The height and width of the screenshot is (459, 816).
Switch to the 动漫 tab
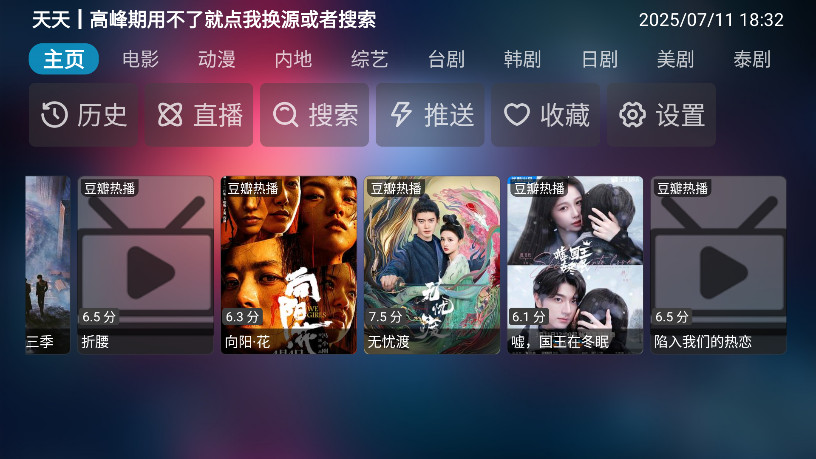pos(217,59)
